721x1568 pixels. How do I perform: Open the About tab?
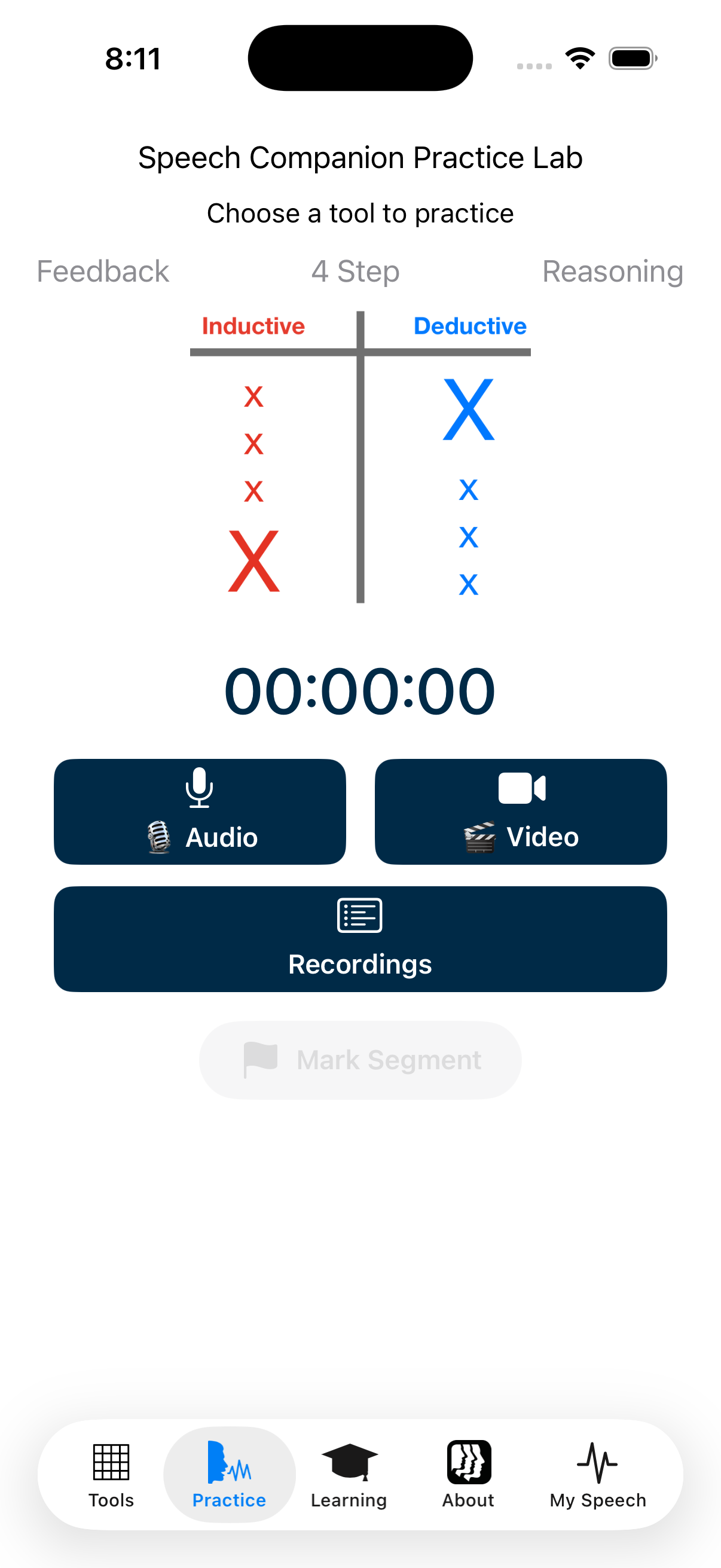(468, 1474)
